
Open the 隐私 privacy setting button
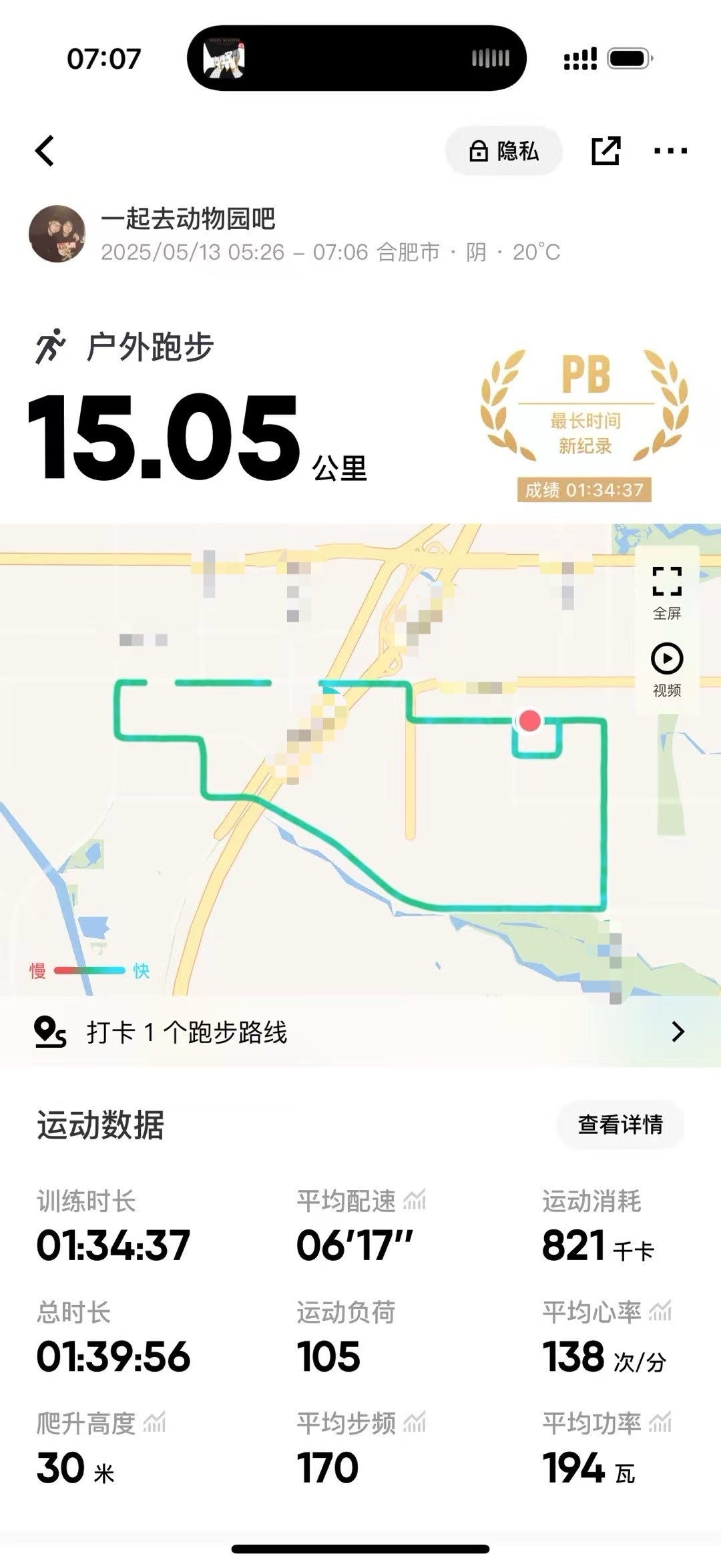pos(504,152)
